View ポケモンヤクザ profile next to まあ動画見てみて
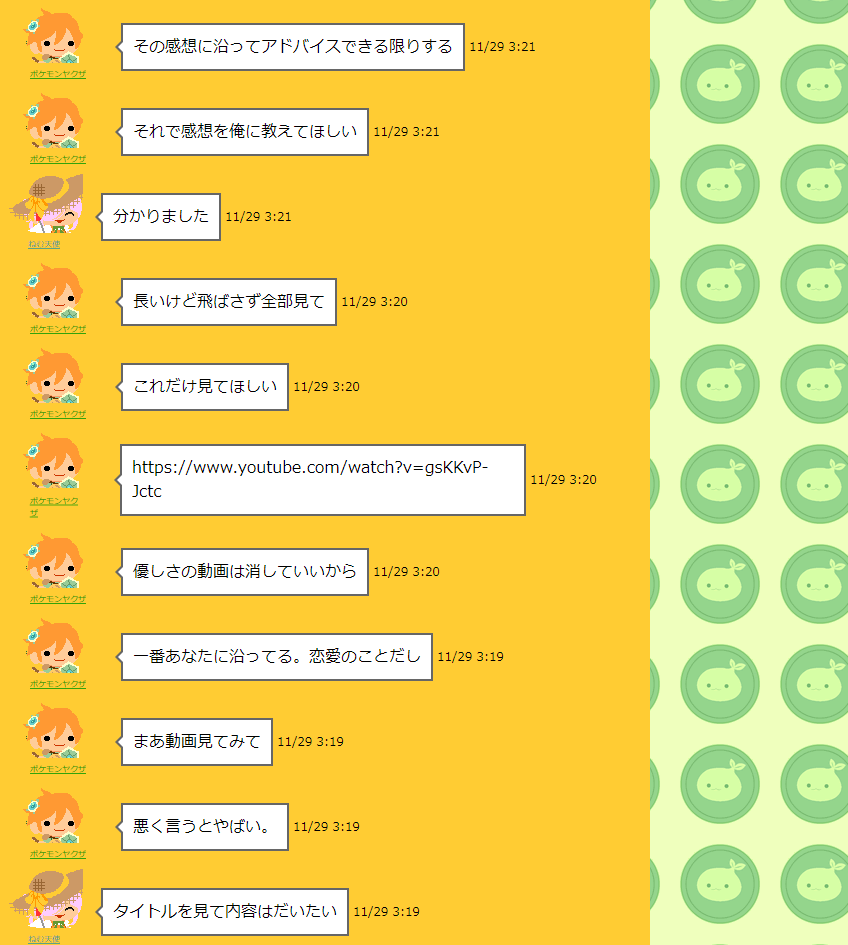The image size is (848, 945). pyautogui.click(x=57, y=769)
